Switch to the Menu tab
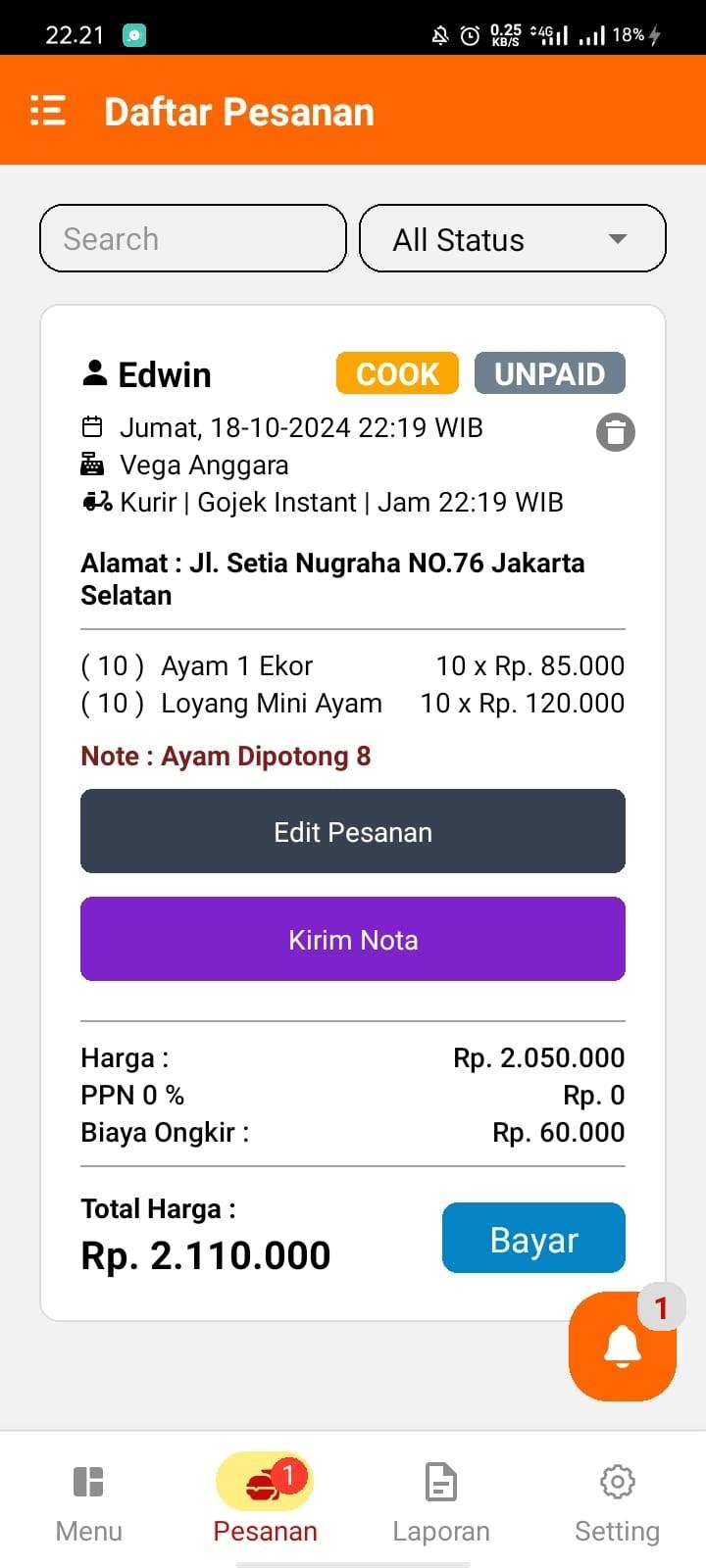This screenshot has width=706, height=1568. [x=88, y=1501]
